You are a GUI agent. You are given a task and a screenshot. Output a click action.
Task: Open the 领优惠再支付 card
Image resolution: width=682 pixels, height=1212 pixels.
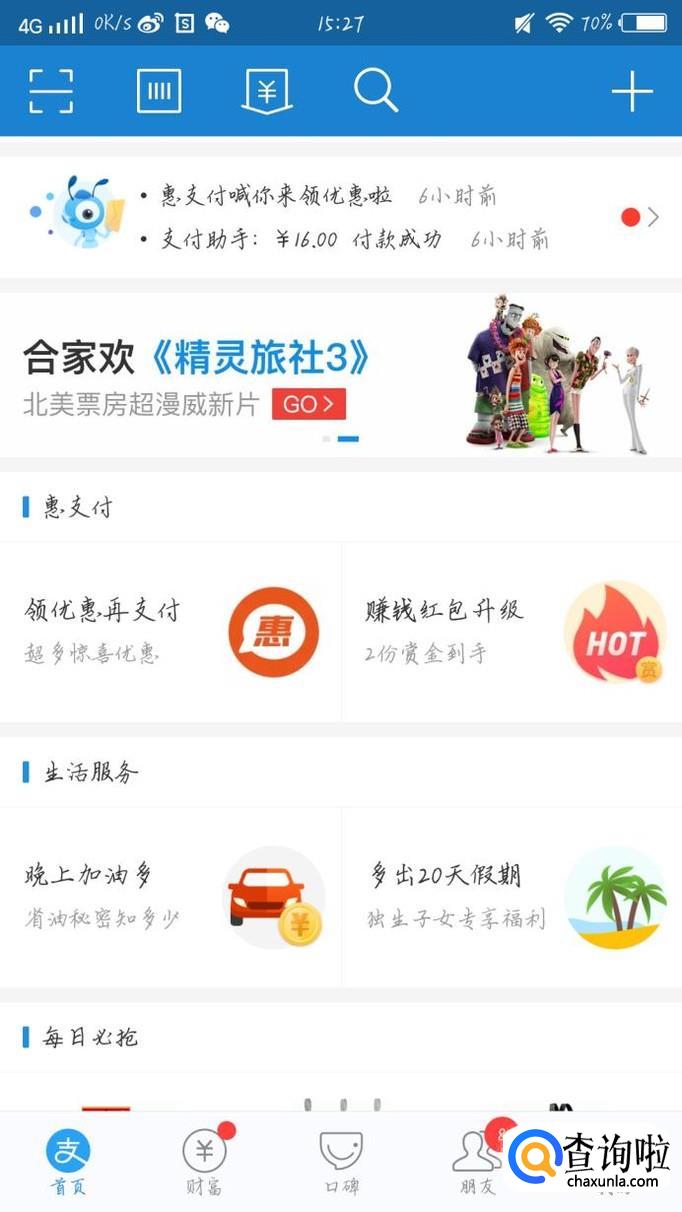(170, 632)
